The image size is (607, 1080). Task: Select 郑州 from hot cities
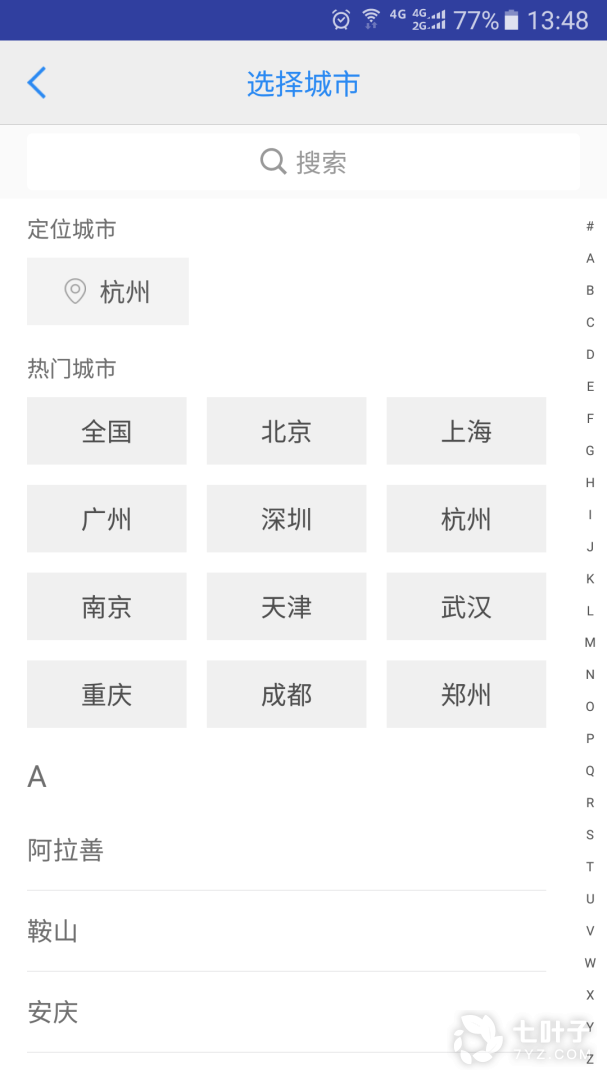pos(466,694)
